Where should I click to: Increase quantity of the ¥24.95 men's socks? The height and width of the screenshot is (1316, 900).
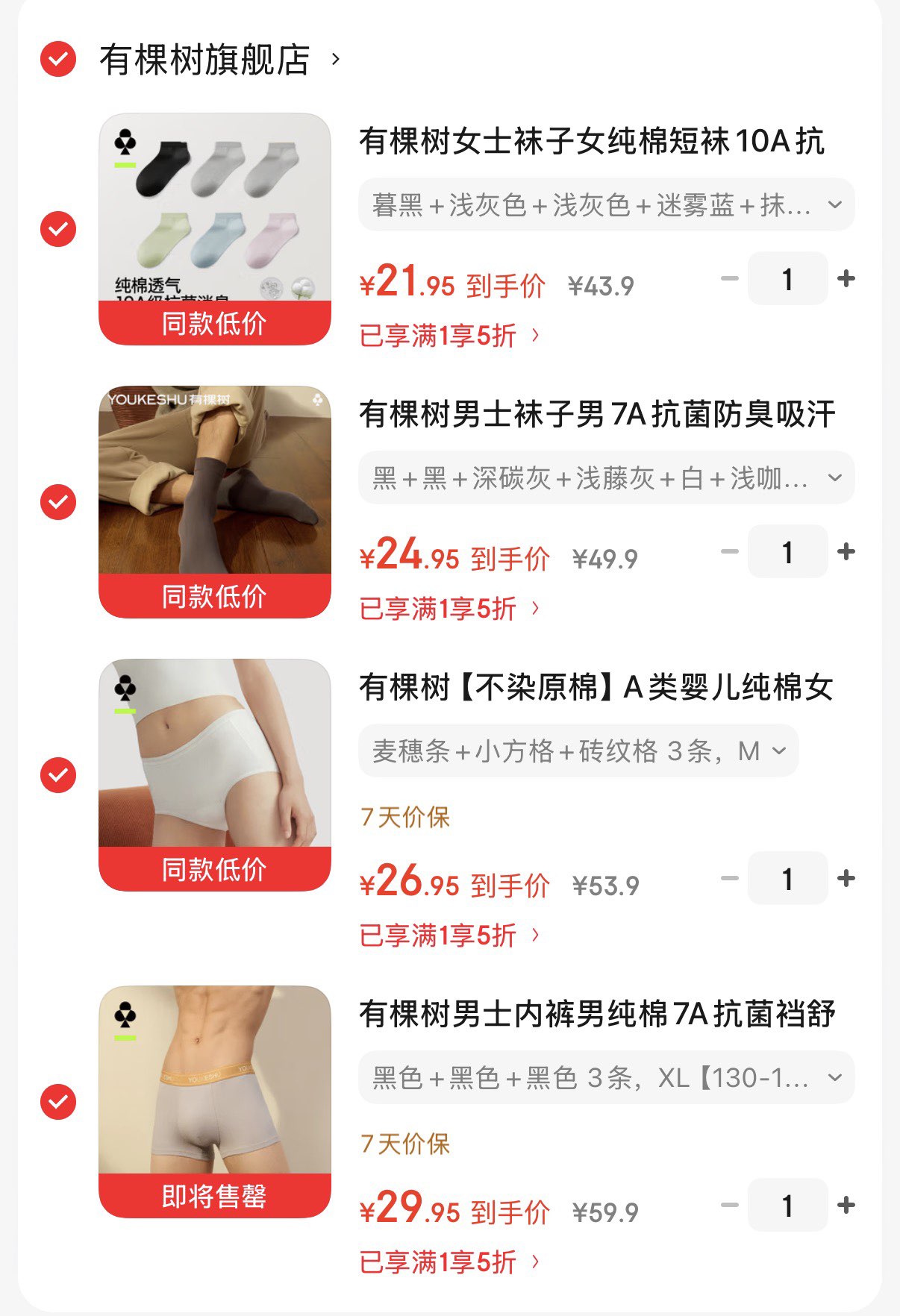[846, 552]
